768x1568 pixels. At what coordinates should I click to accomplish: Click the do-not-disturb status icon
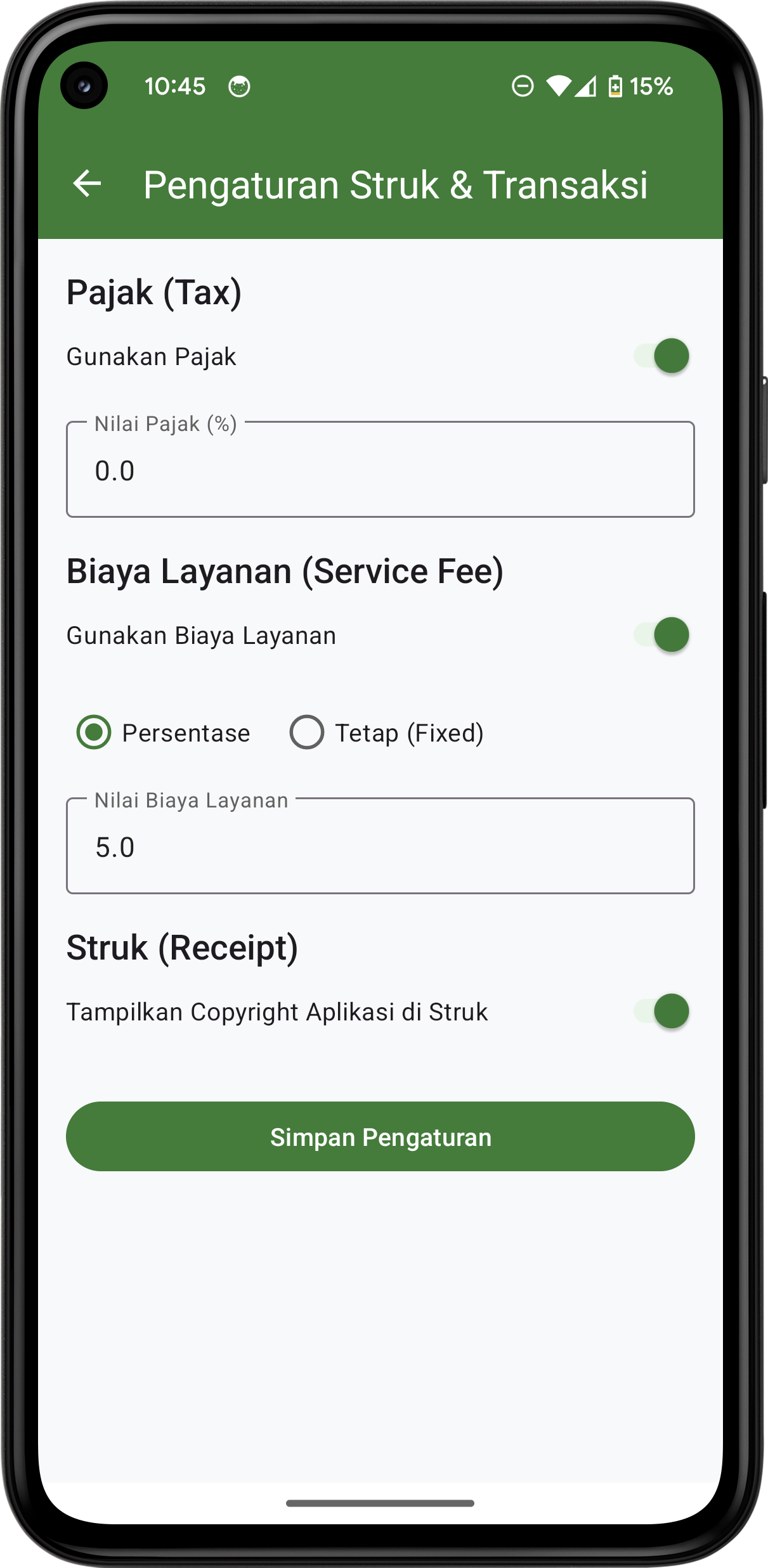click(523, 86)
